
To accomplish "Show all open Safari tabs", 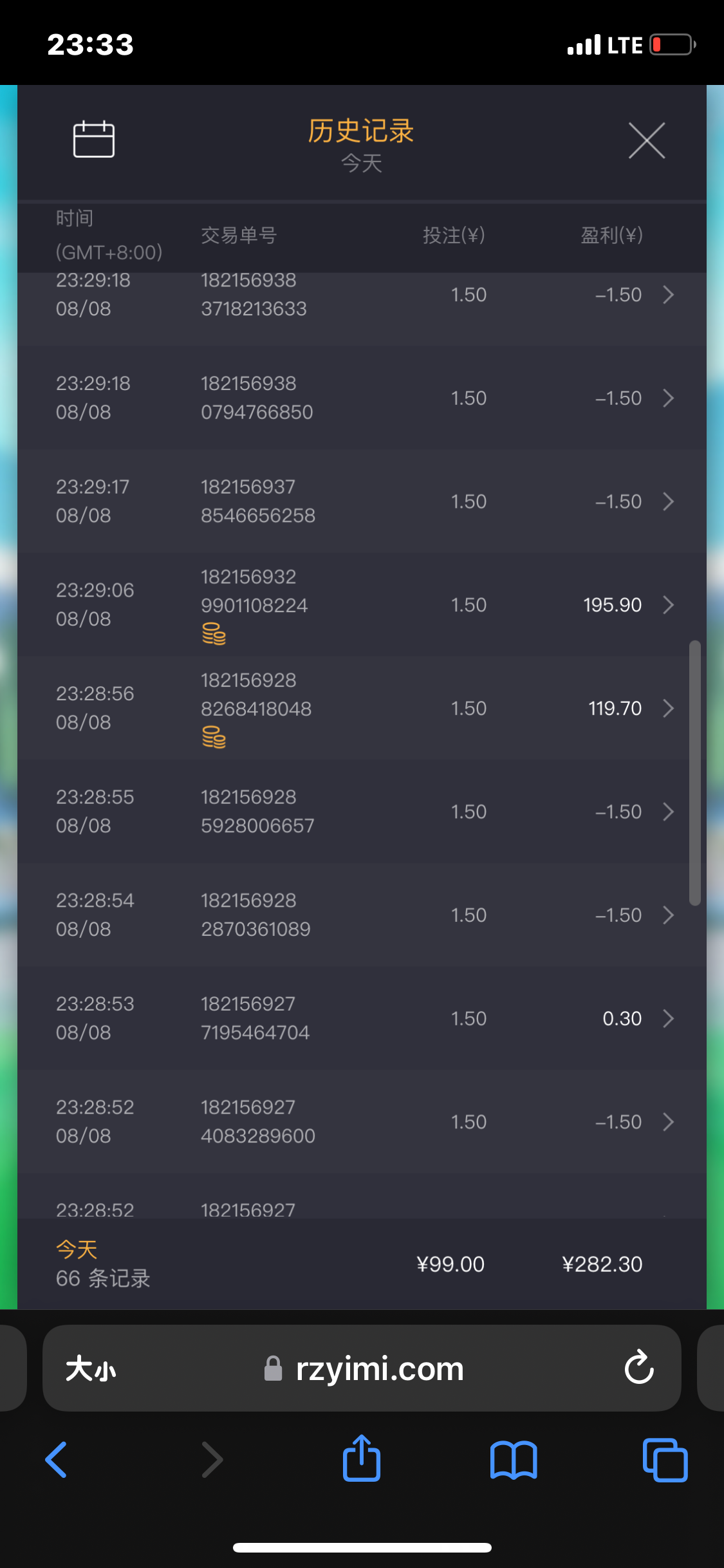I will click(x=665, y=1460).
